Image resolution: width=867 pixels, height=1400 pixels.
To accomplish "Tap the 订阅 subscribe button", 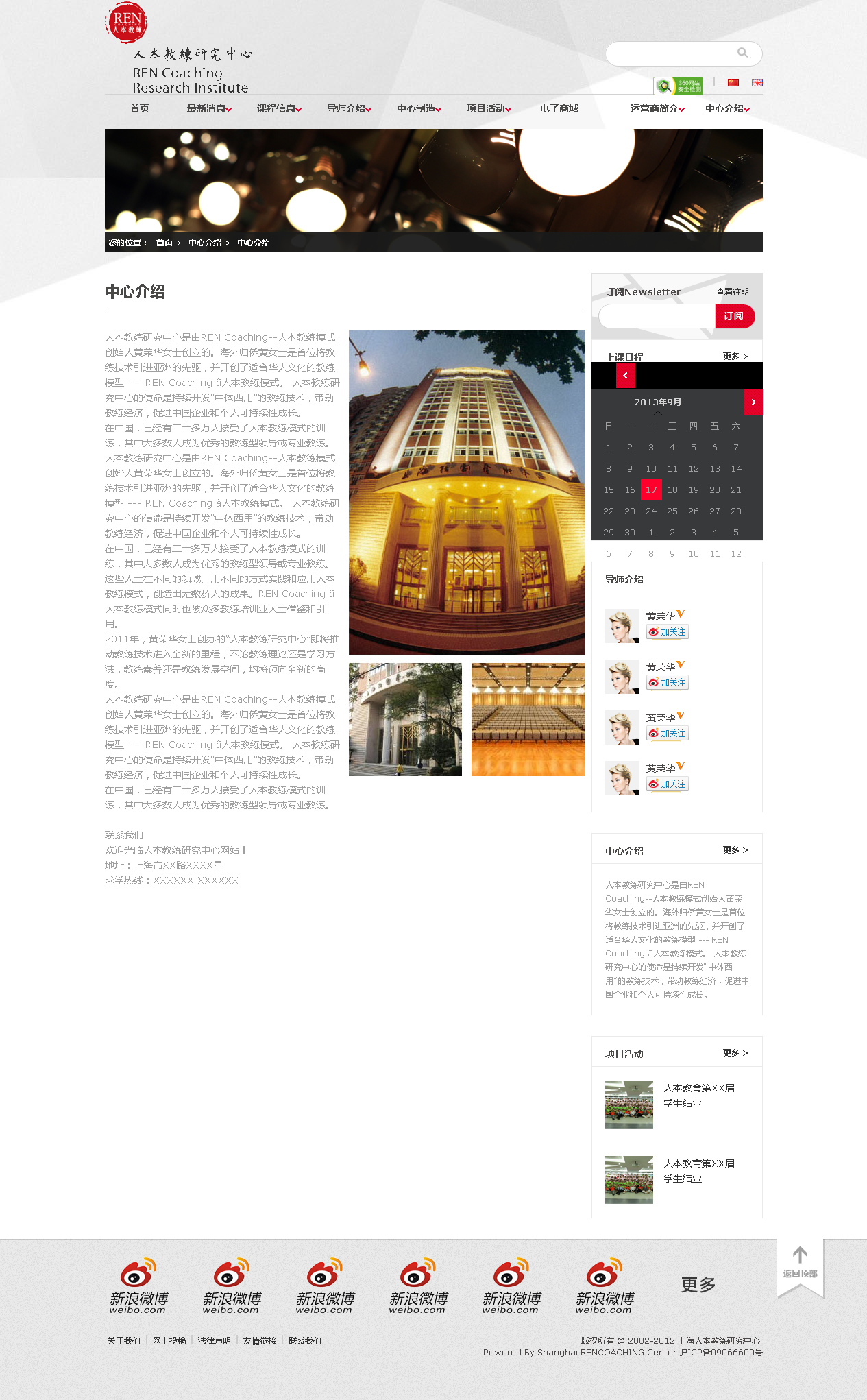I will coord(734,316).
